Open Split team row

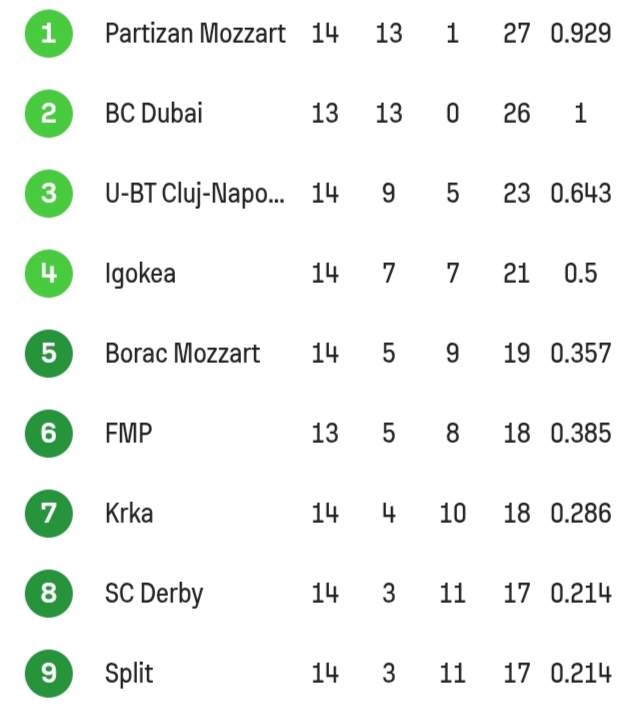click(129, 673)
